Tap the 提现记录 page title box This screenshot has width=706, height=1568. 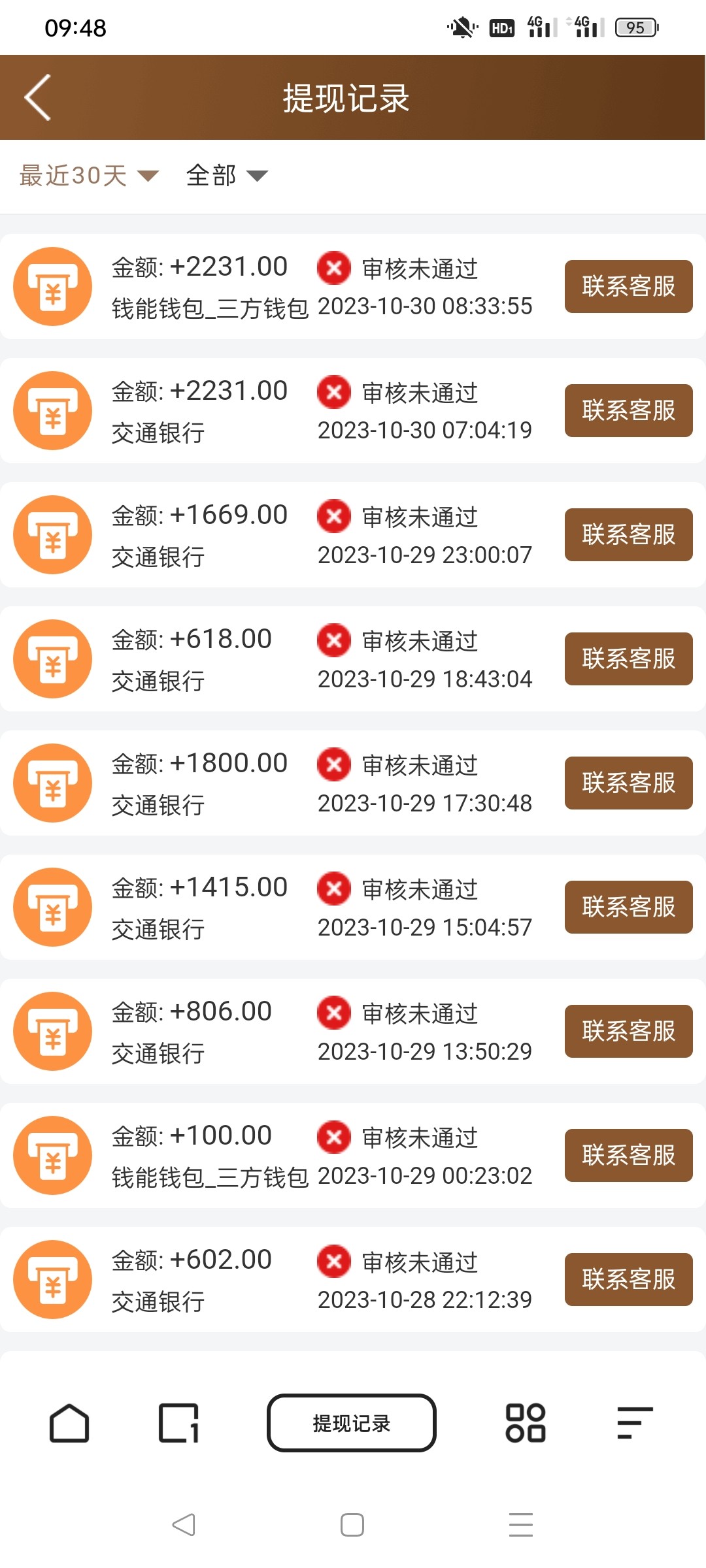tap(352, 1423)
